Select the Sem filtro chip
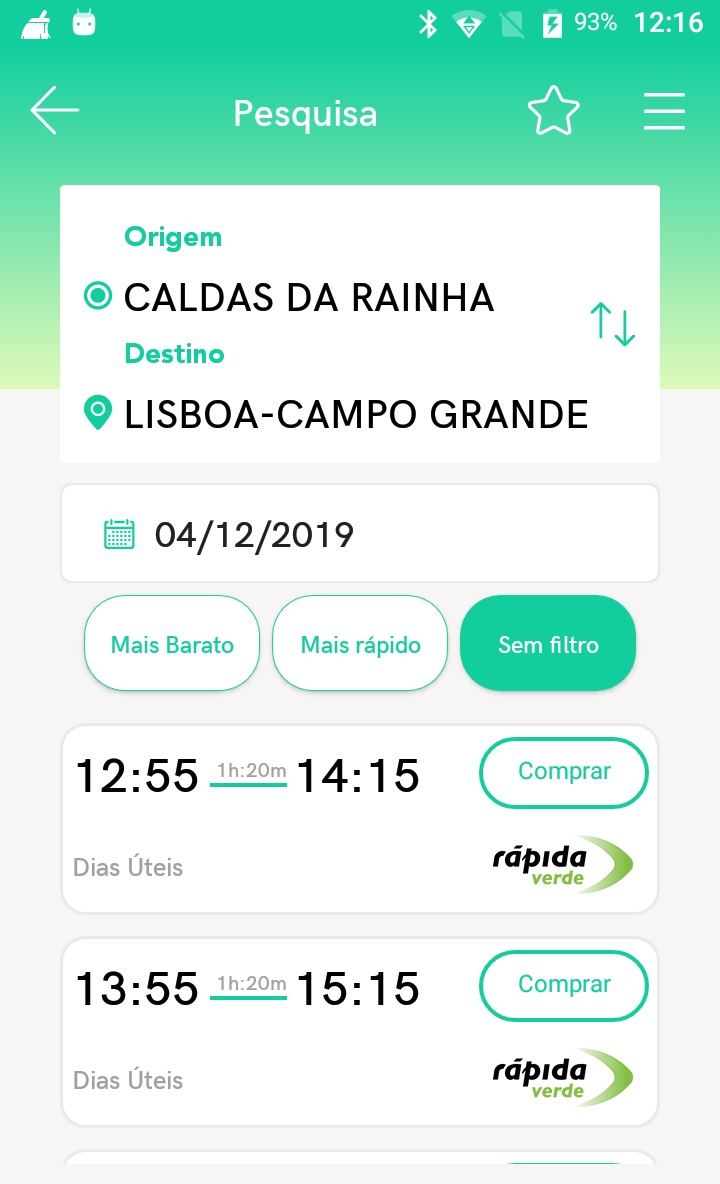 [x=548, y=644]
